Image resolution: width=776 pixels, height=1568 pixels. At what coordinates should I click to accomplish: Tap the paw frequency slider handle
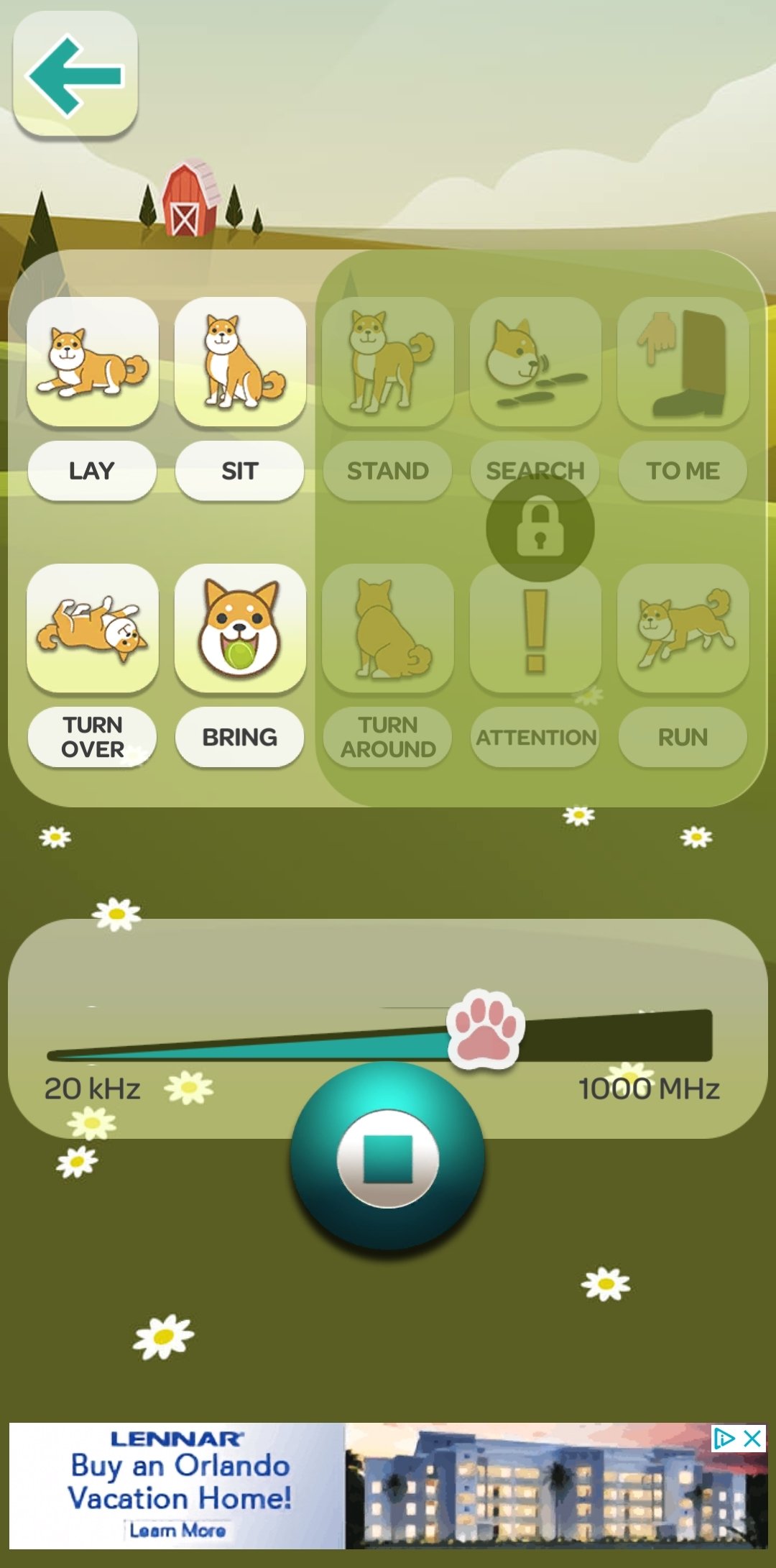point(486,1030)
